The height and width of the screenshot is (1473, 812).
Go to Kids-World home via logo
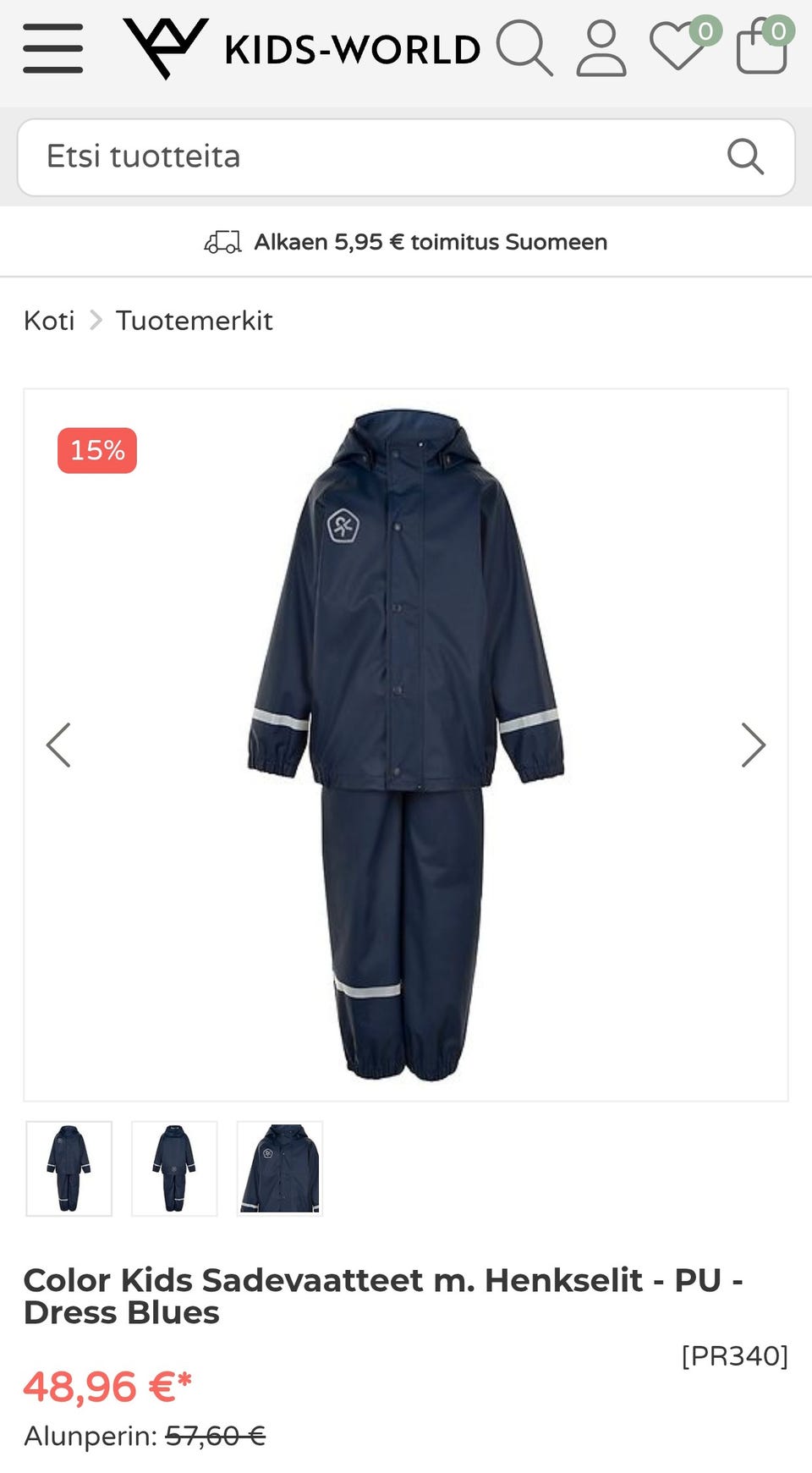[302, 48]
